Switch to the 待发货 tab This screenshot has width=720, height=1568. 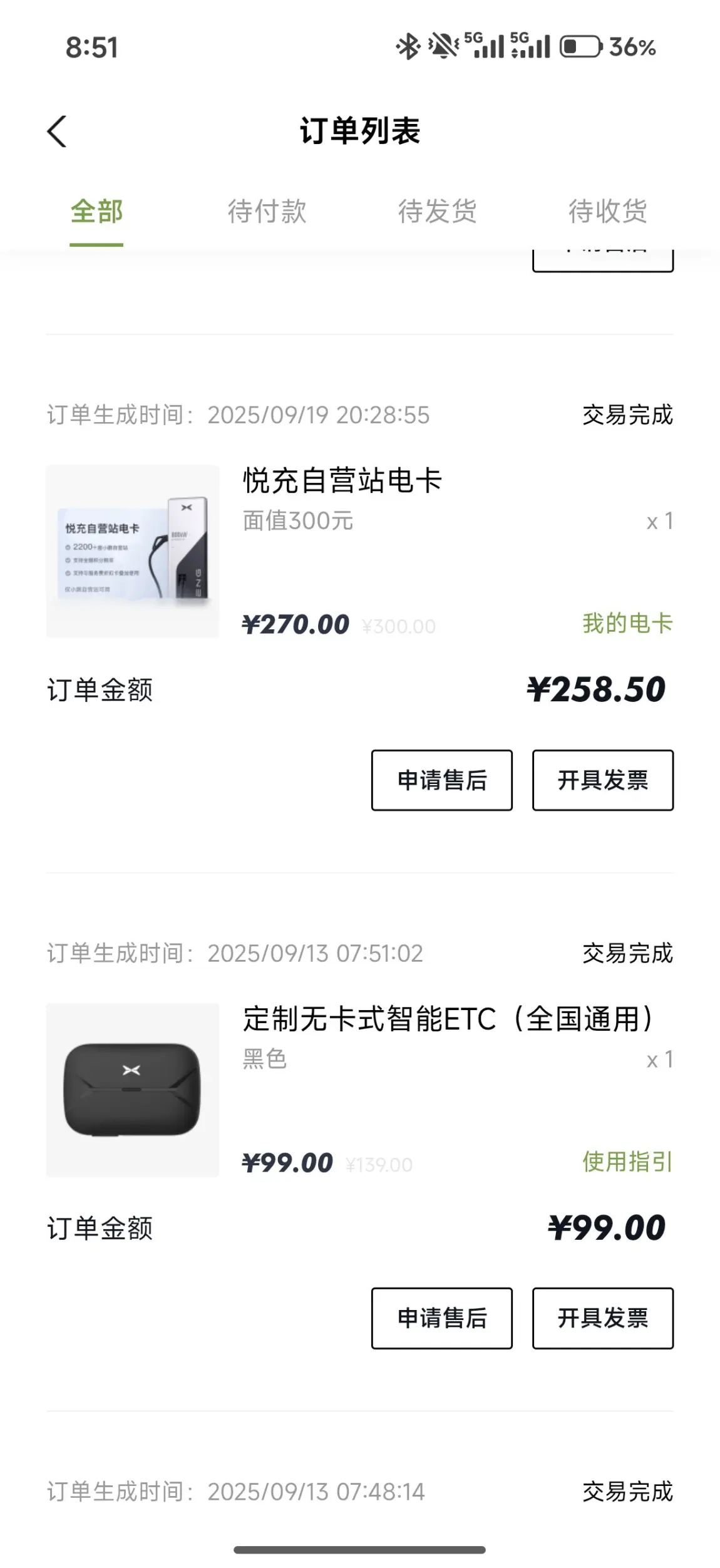click(x=438, y=212)
